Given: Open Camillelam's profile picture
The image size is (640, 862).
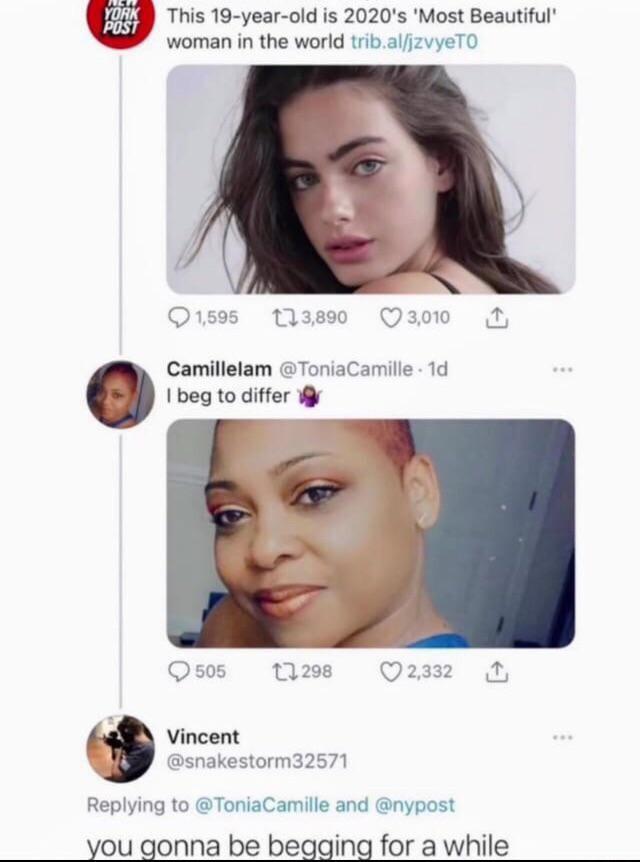Looking at the screenshot, I should tap(120, 394).
